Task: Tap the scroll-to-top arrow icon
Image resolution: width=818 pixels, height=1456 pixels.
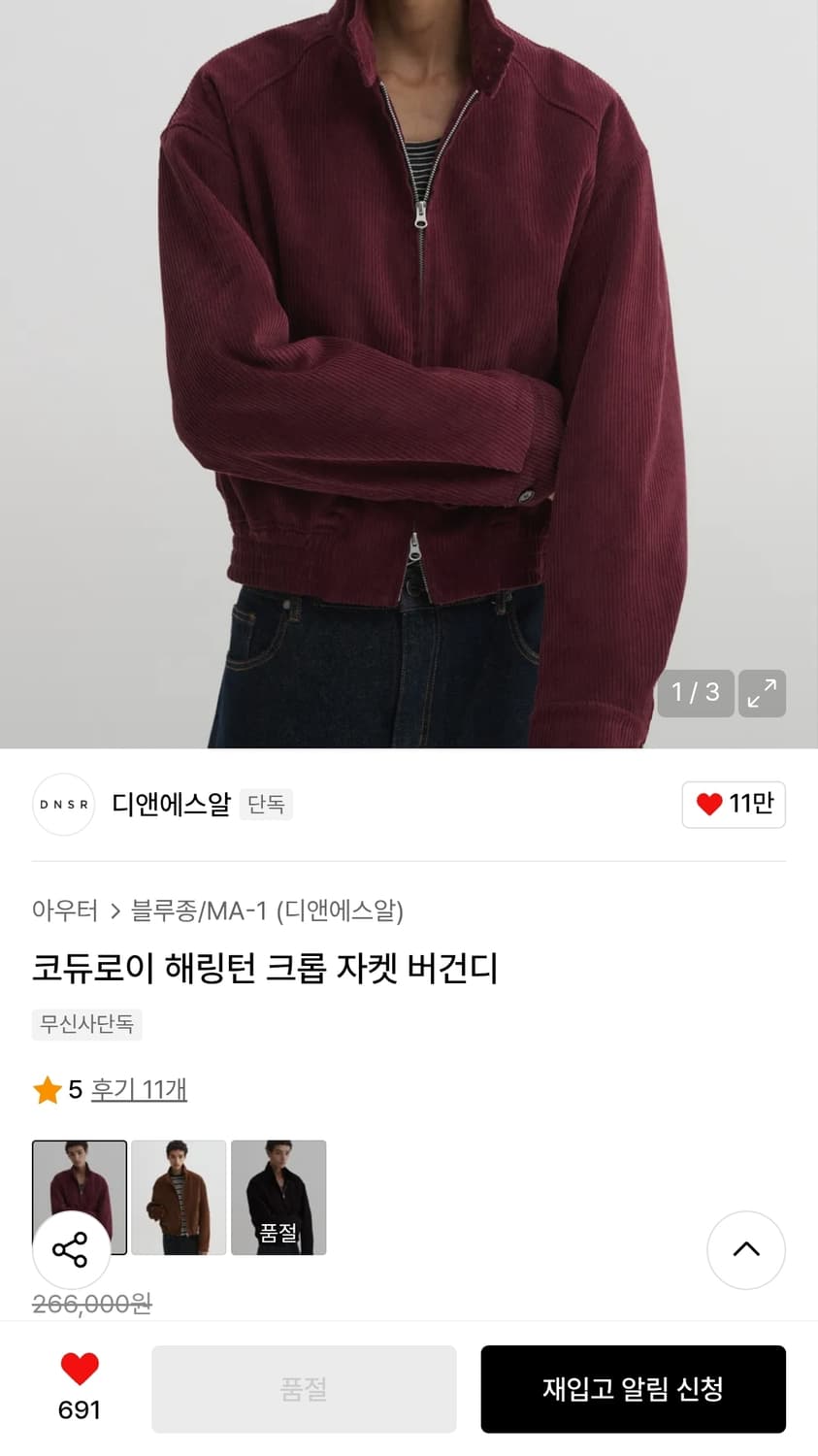Action: point(746,1250)
